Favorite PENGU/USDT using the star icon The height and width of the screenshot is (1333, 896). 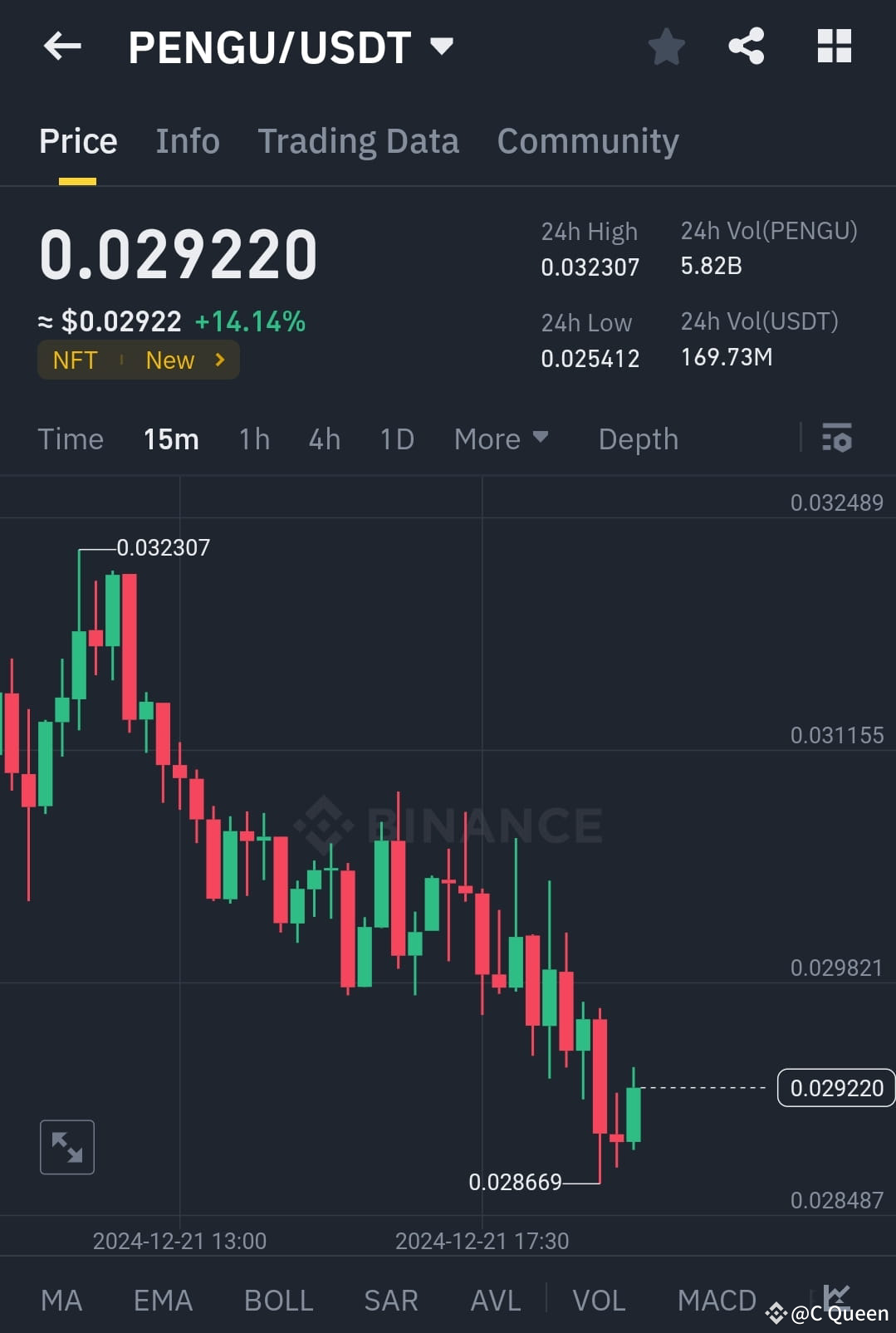[666, 47]
